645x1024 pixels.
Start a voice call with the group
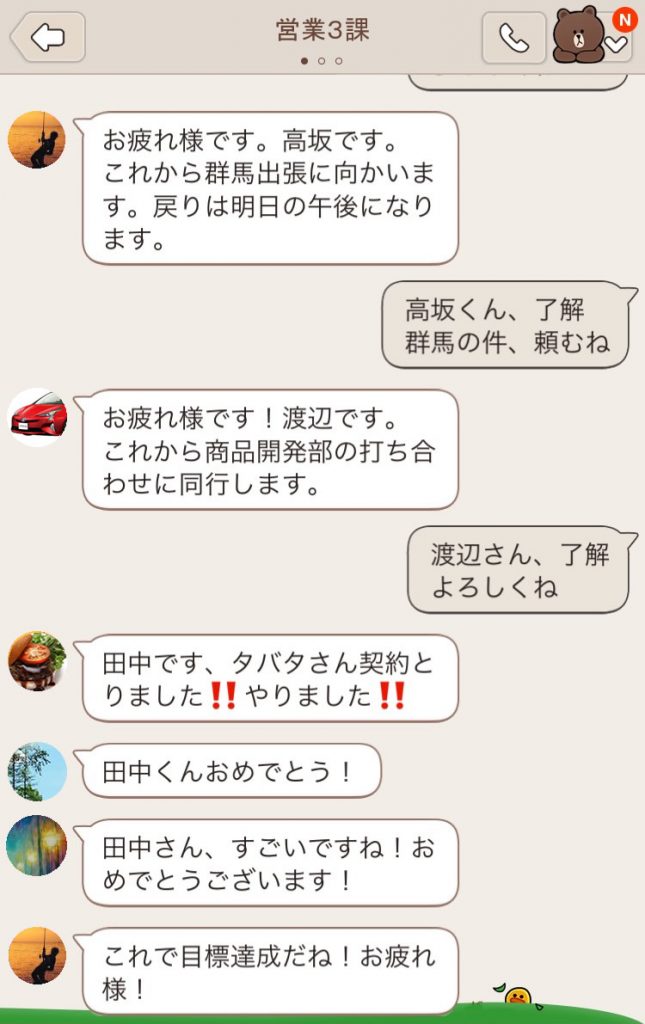coord(514,38)
